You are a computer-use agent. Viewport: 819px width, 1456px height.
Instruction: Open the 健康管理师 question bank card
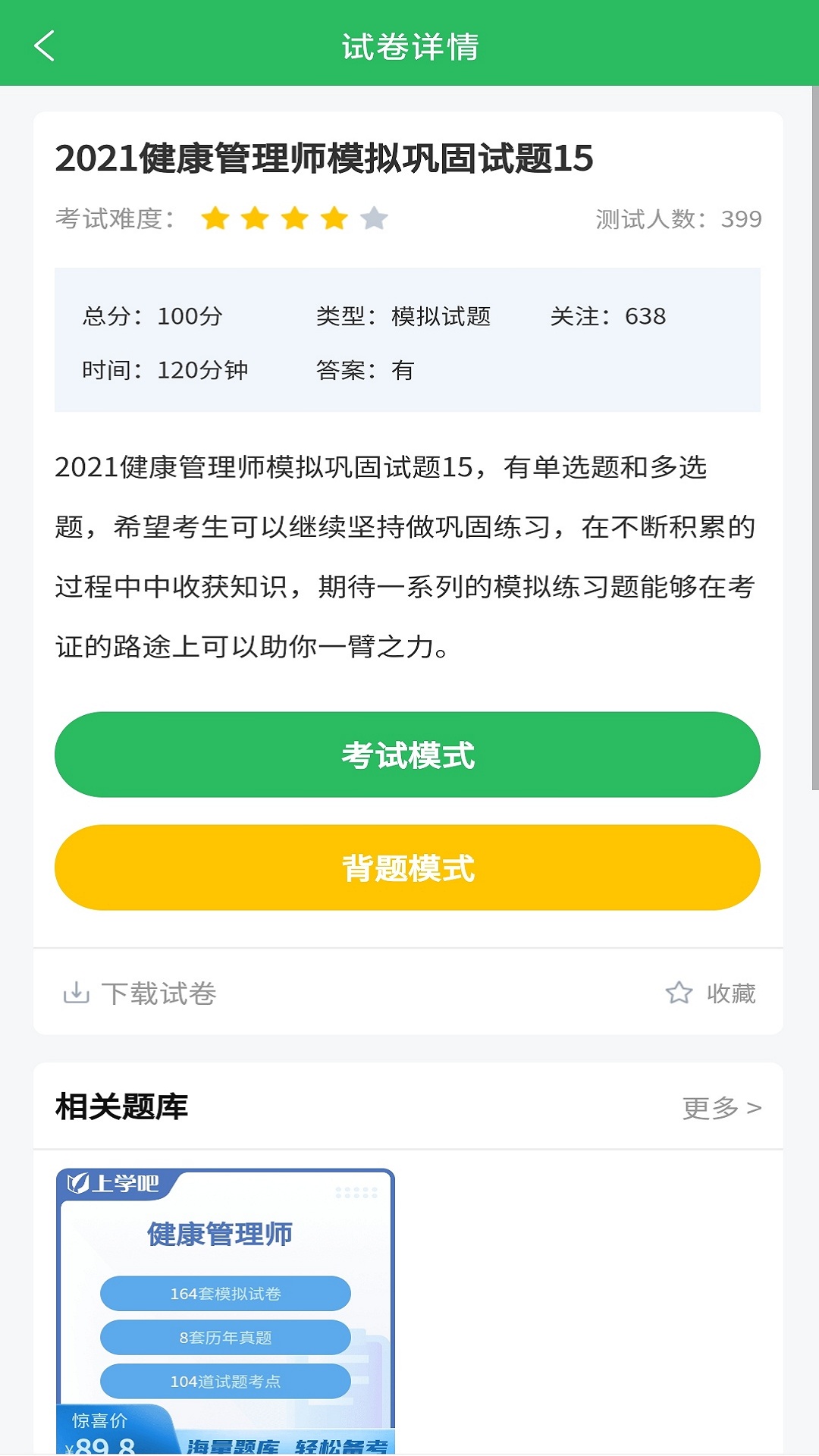tap(225, 1311)
